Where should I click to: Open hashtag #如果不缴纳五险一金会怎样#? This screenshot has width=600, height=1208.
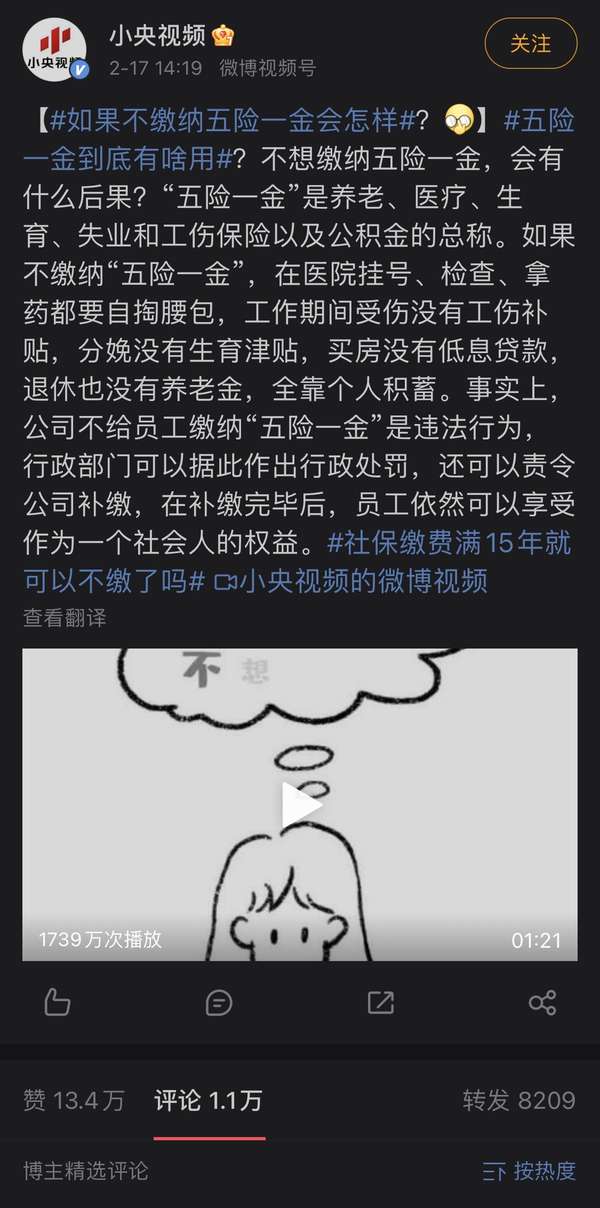[x=231, y=122]
